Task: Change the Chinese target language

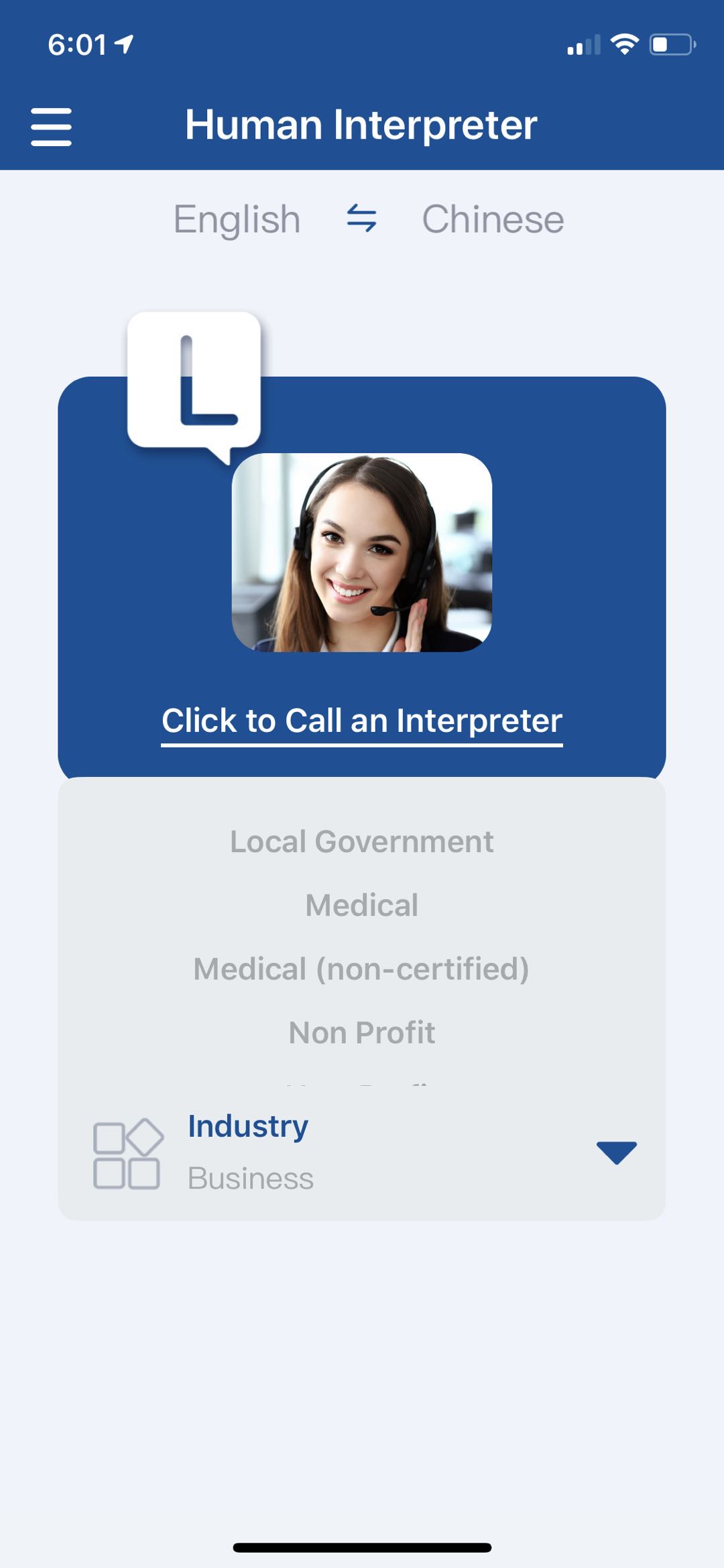Action: click(x=493, y=219)
